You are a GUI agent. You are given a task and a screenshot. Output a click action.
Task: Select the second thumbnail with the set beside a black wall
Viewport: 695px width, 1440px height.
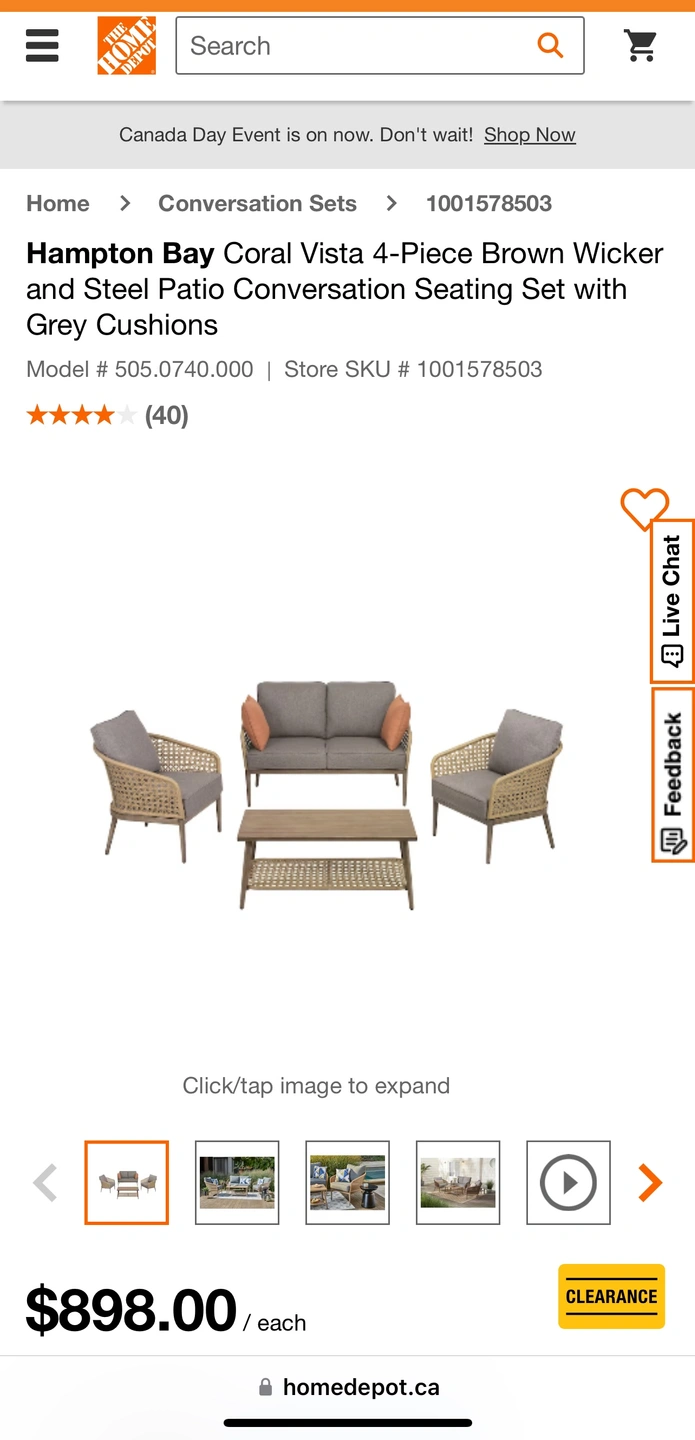(x=237, y=1183)
